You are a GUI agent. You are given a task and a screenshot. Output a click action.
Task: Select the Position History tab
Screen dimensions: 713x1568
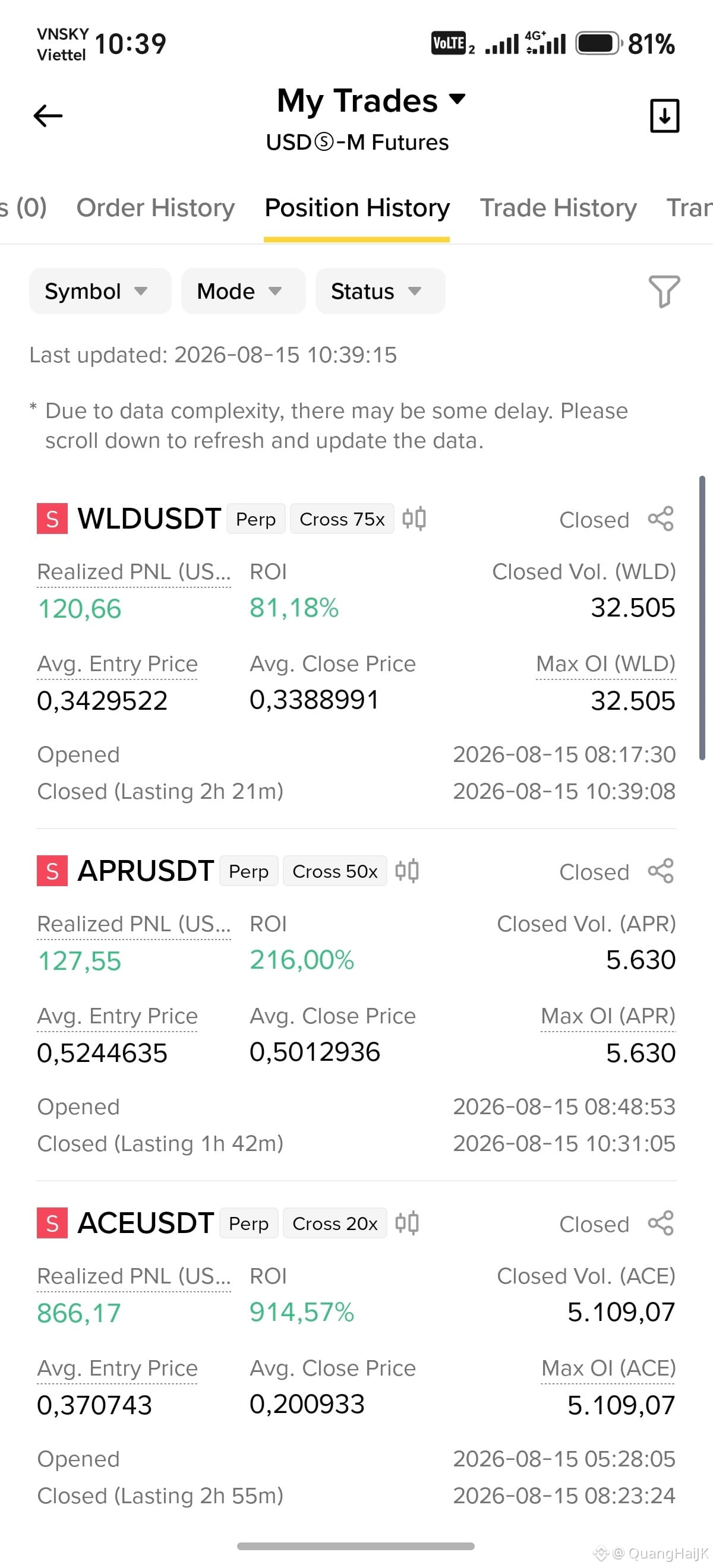click(x=357, y=208)
